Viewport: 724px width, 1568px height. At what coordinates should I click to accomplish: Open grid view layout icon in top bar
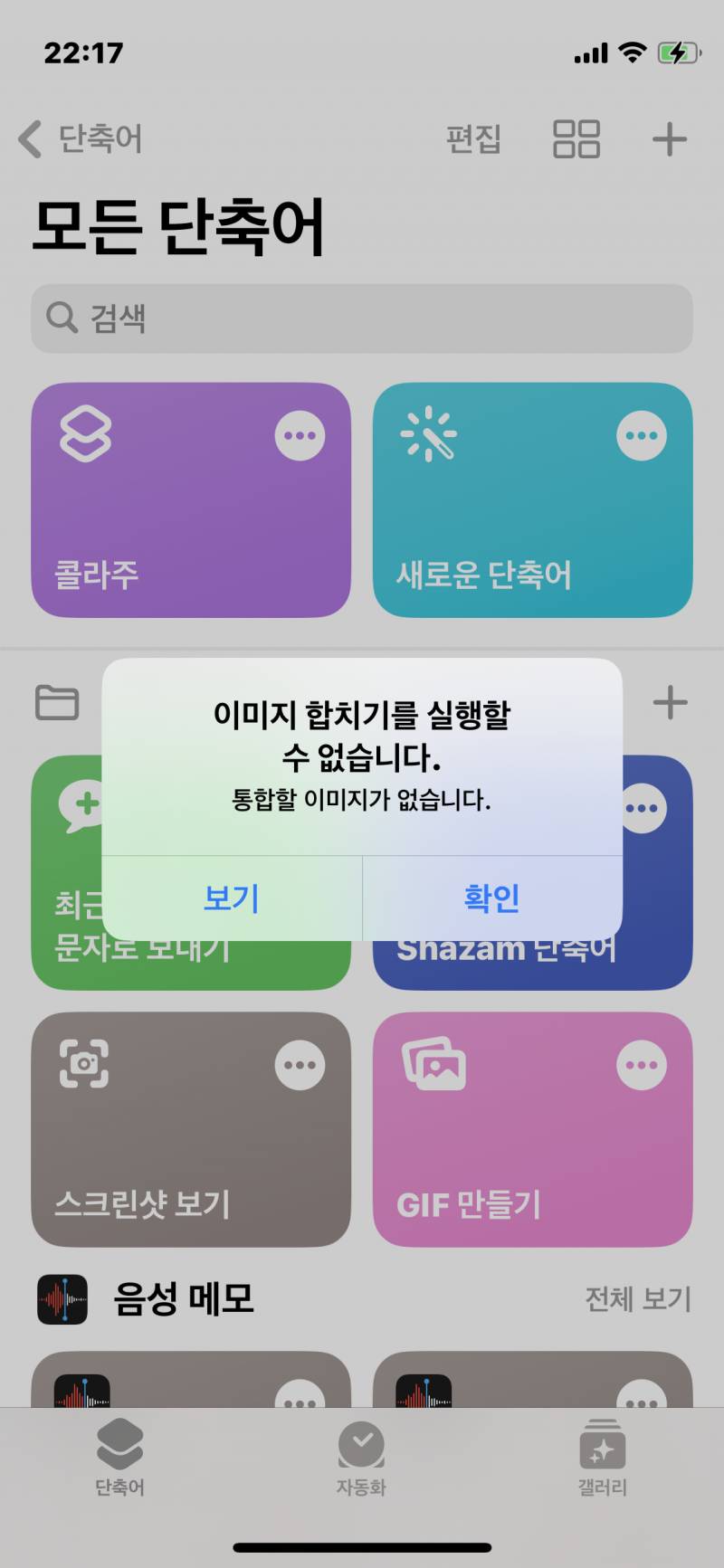576,140
